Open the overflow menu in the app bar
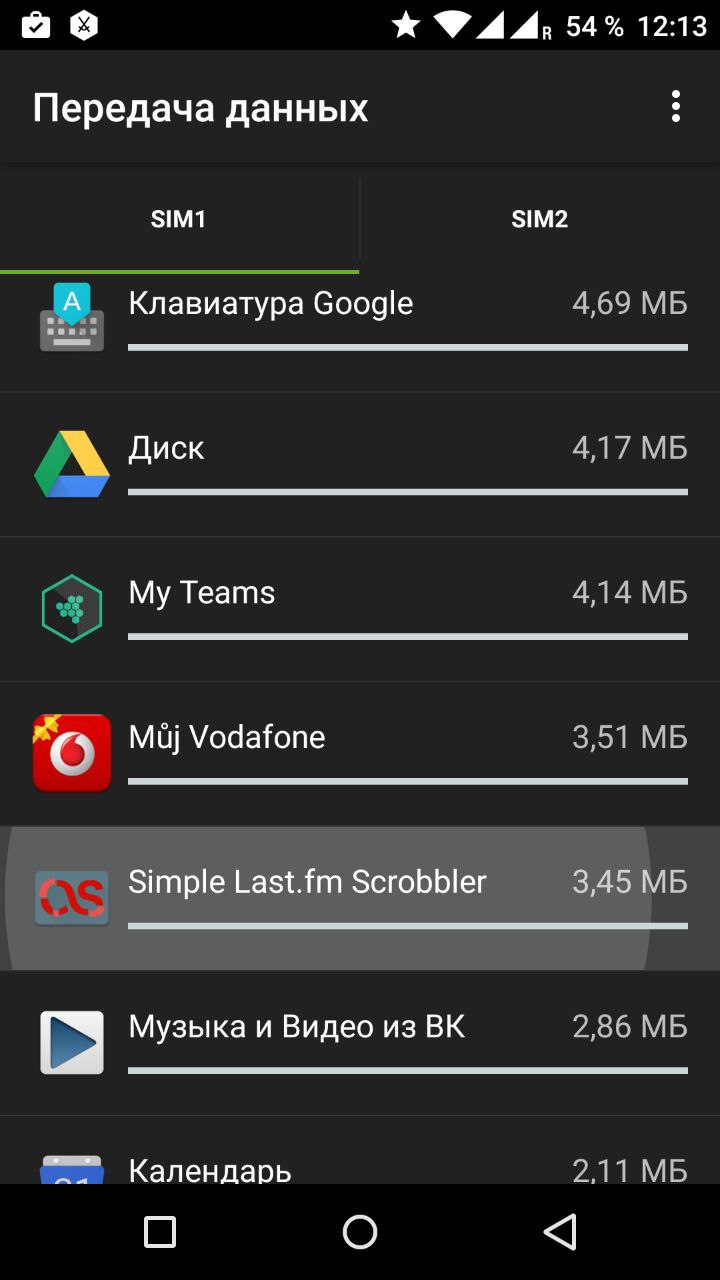 point(676,107)
